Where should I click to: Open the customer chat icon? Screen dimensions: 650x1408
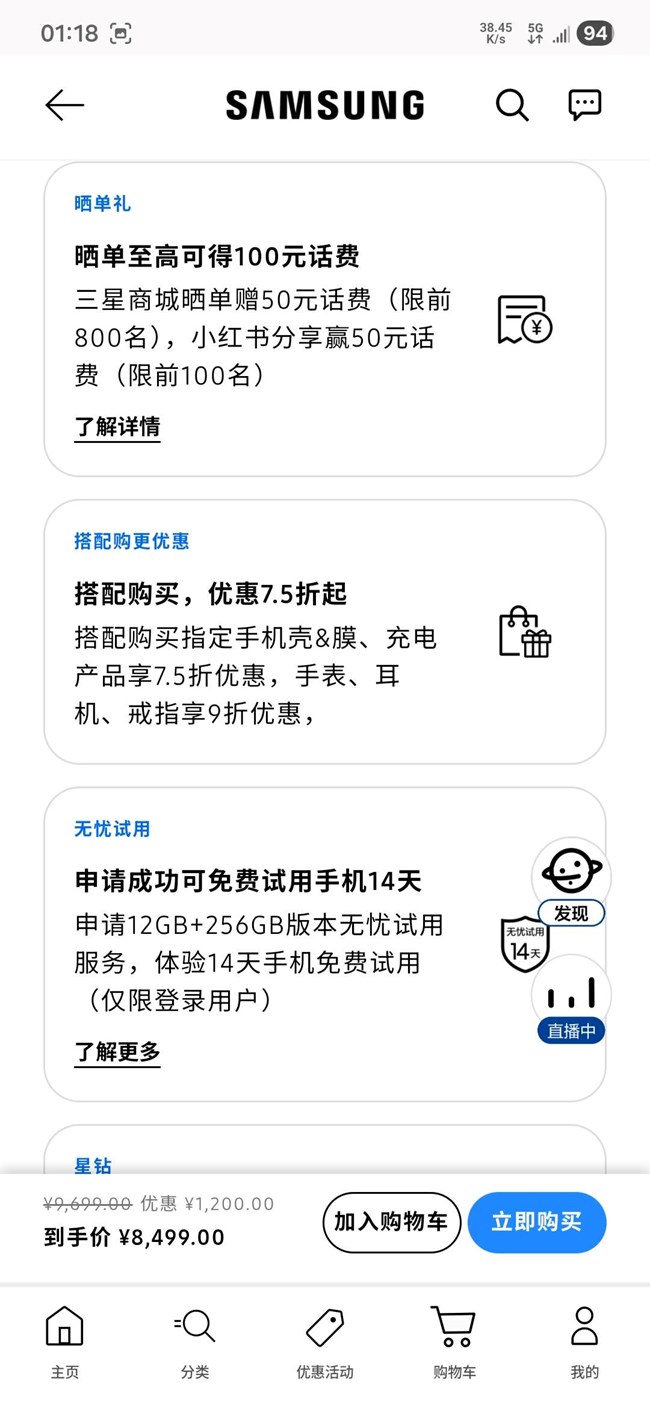pyautogui.click(x=584, y=105)
